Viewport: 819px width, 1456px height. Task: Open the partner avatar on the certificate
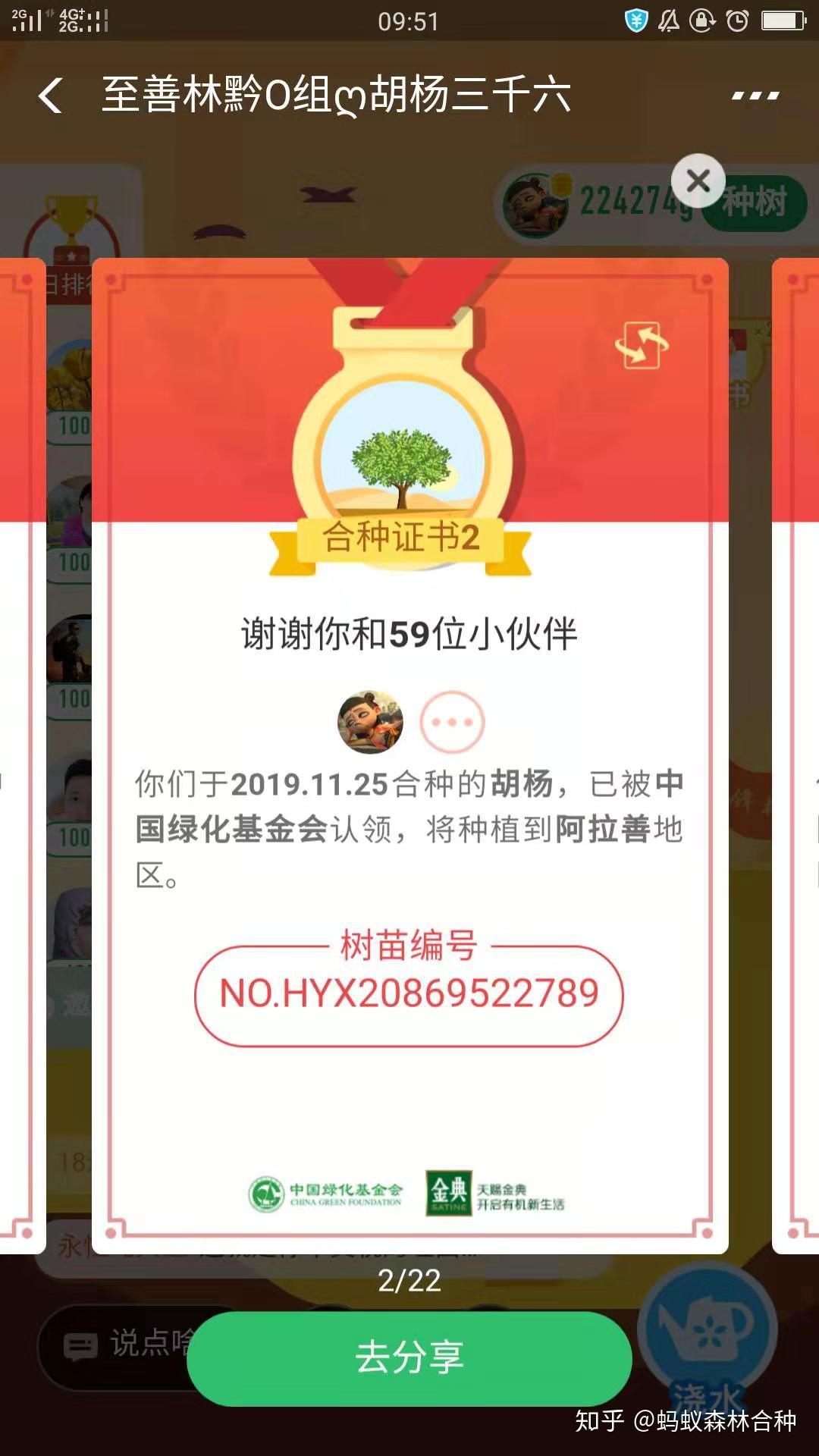[370, 722]
